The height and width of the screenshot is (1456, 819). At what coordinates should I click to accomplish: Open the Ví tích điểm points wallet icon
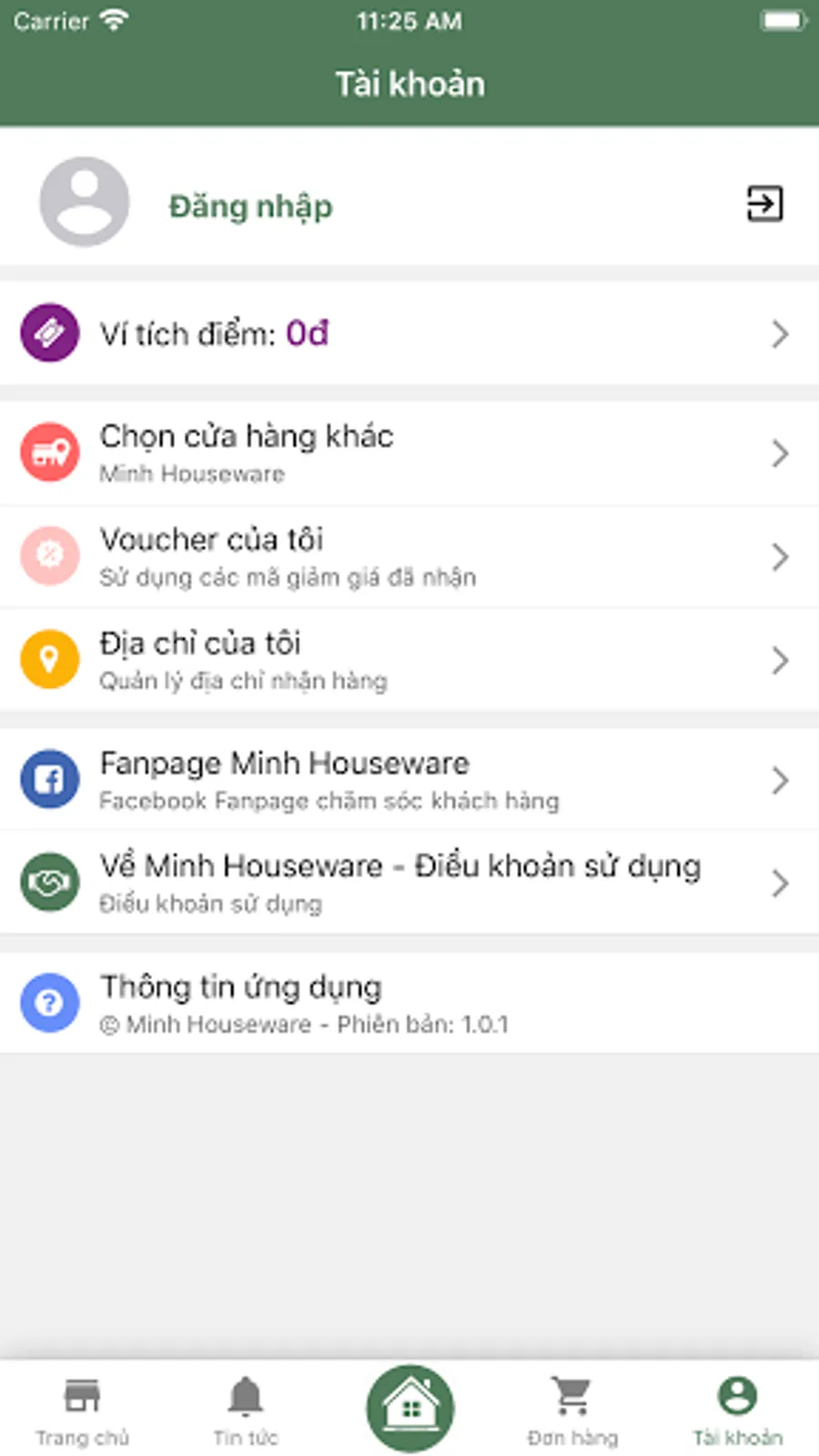50,332
